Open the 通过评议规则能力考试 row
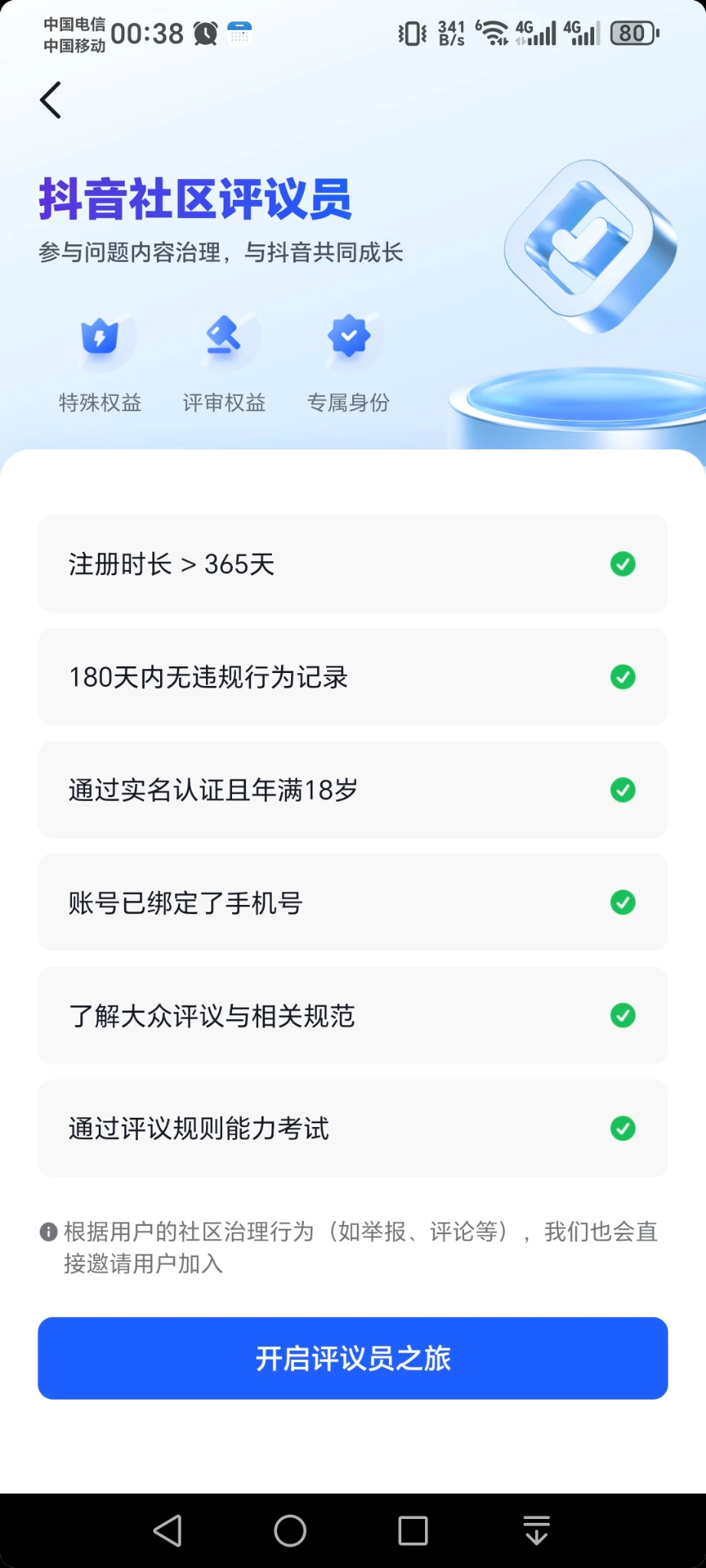 click(x=353, y=1129)
